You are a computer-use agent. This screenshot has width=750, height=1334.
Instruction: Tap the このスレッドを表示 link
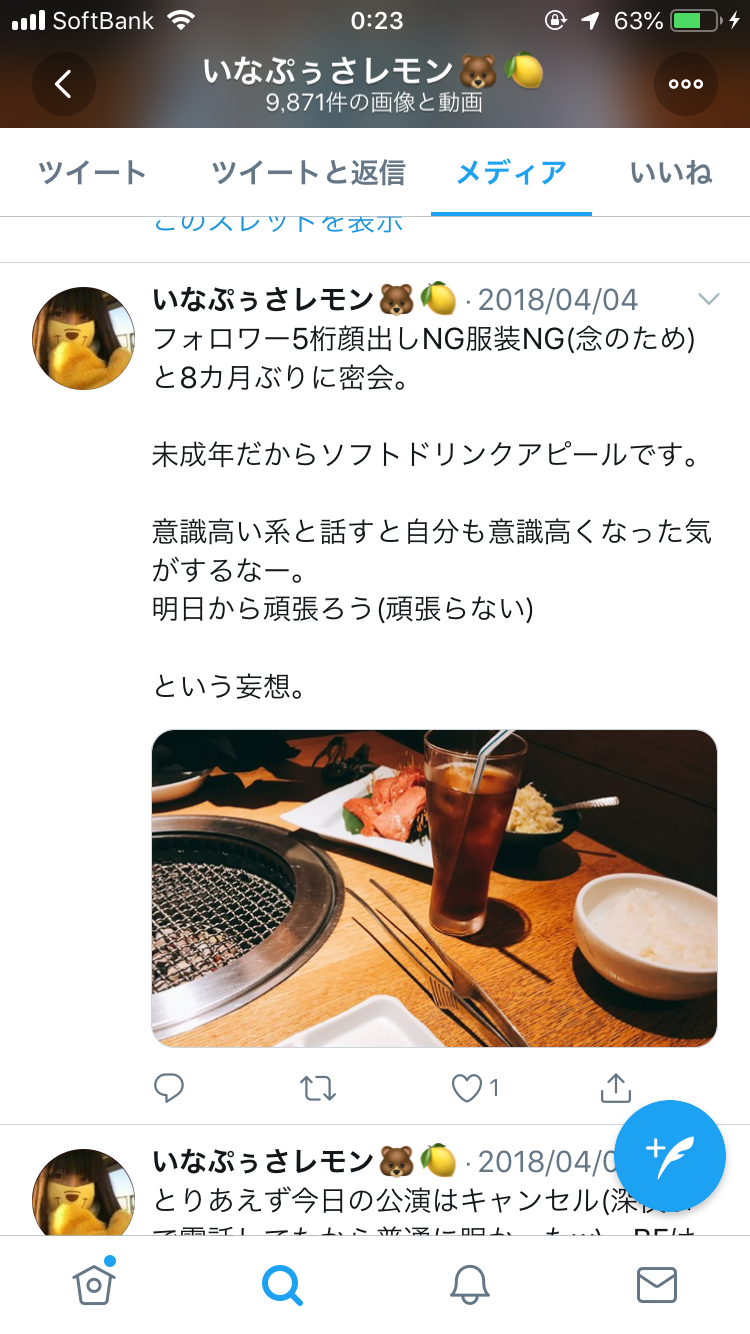278,223
